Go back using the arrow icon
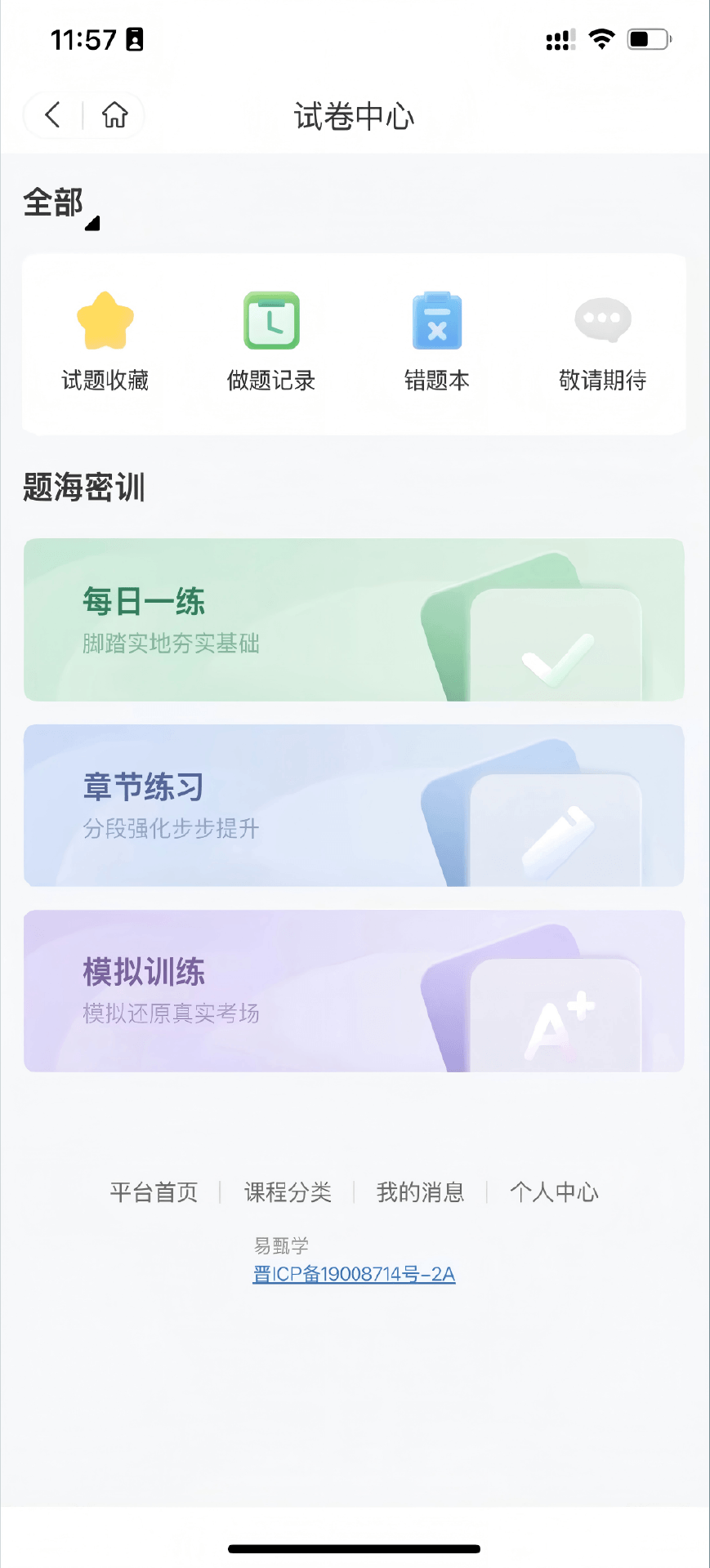 pyautogui.click(x=53, y=115)
